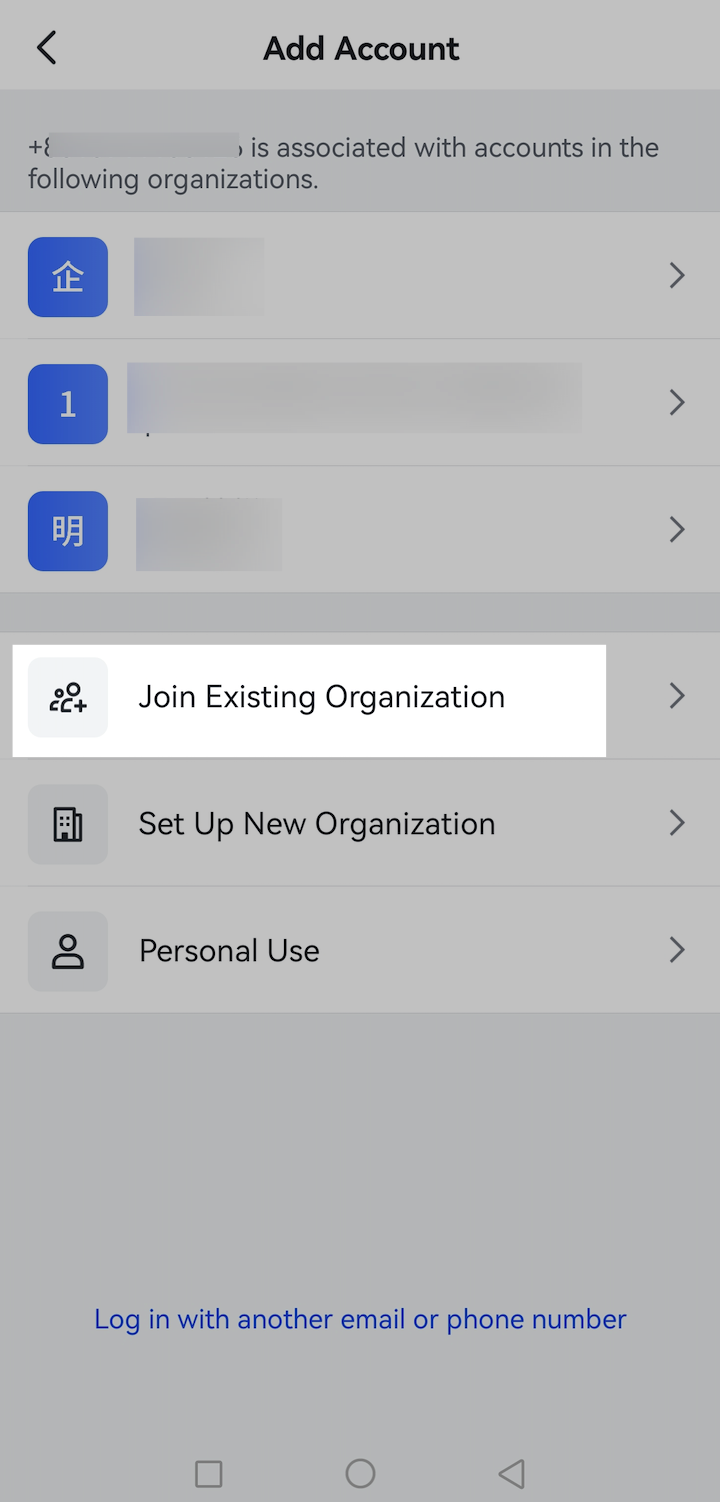The height and width of the screenshot is (1502, 720).
Task: Tap the person icon next to Personal Use
Action: click(67, 951)
